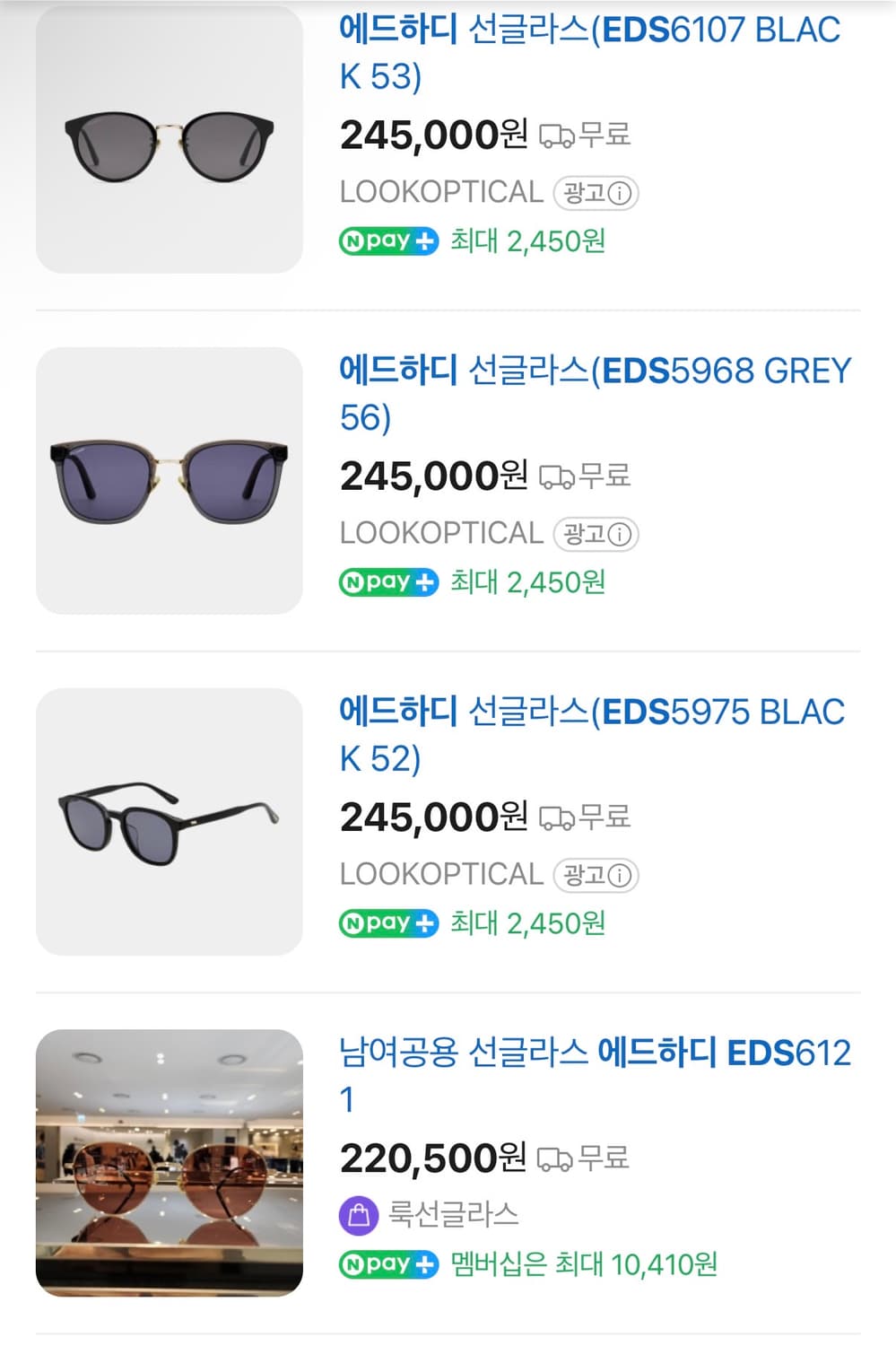Click the 최대 2,450원 reward text on EDS6107
Viewport: 896px width, 1346px height.
pos(529,240)
